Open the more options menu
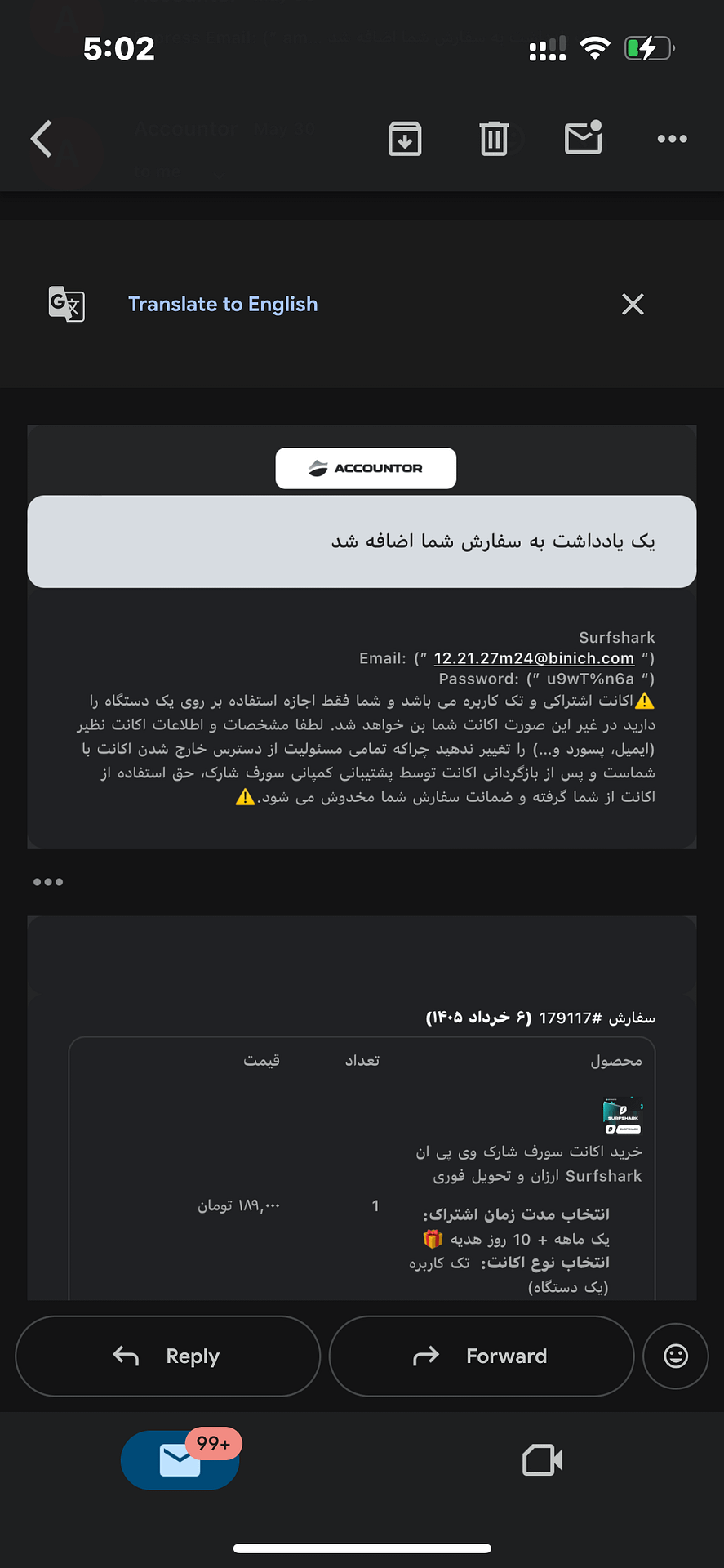 (673, 139)
